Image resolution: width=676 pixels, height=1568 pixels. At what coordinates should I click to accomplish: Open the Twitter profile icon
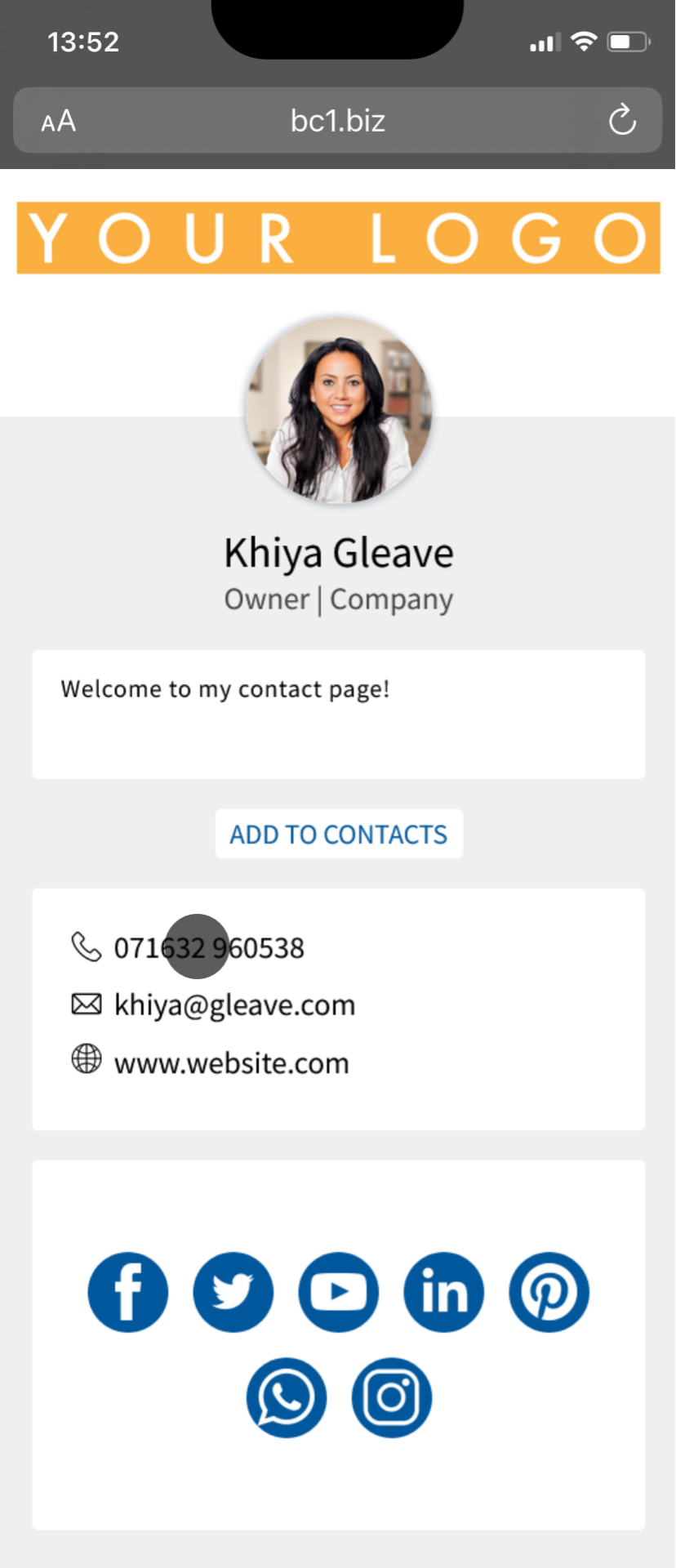233,1292
